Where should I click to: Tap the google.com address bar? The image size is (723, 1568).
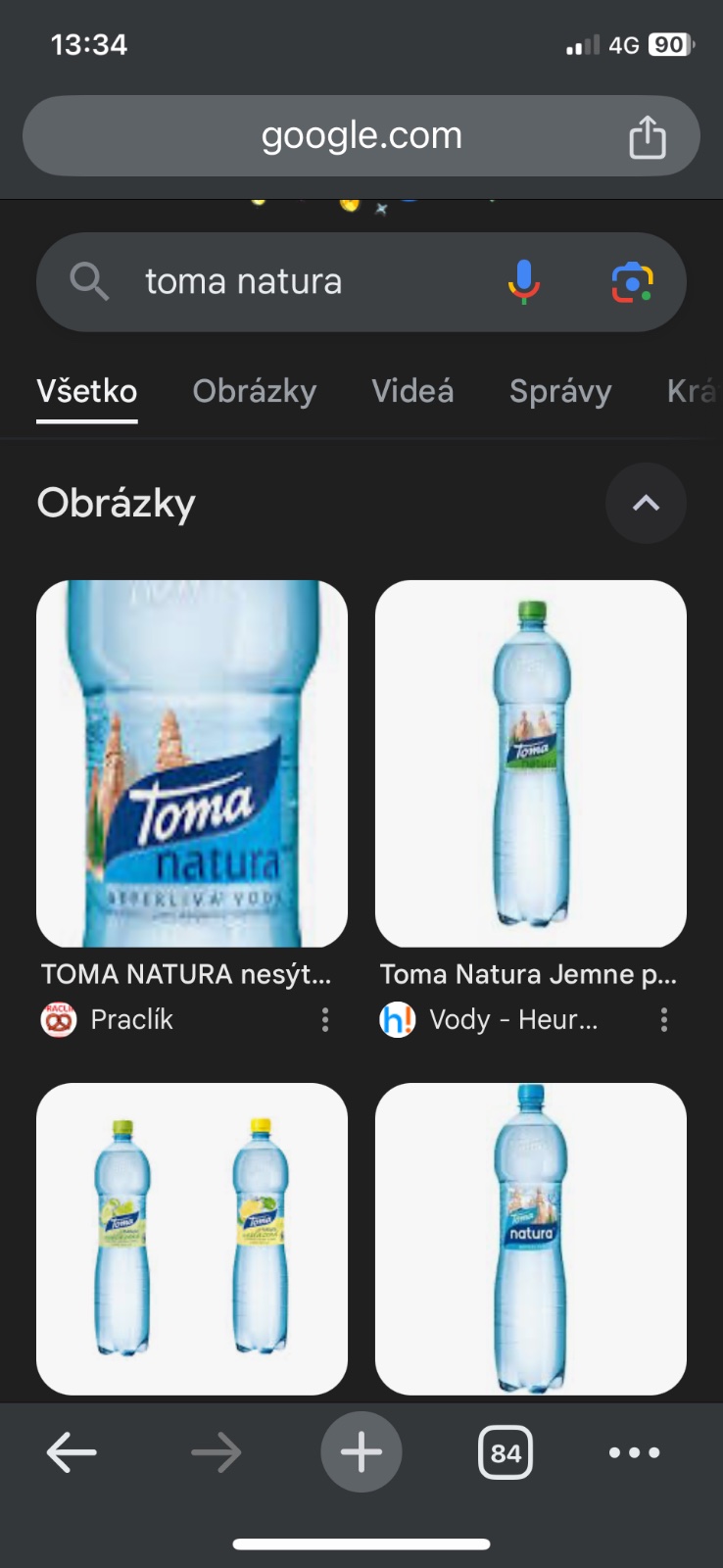[361, 136]
